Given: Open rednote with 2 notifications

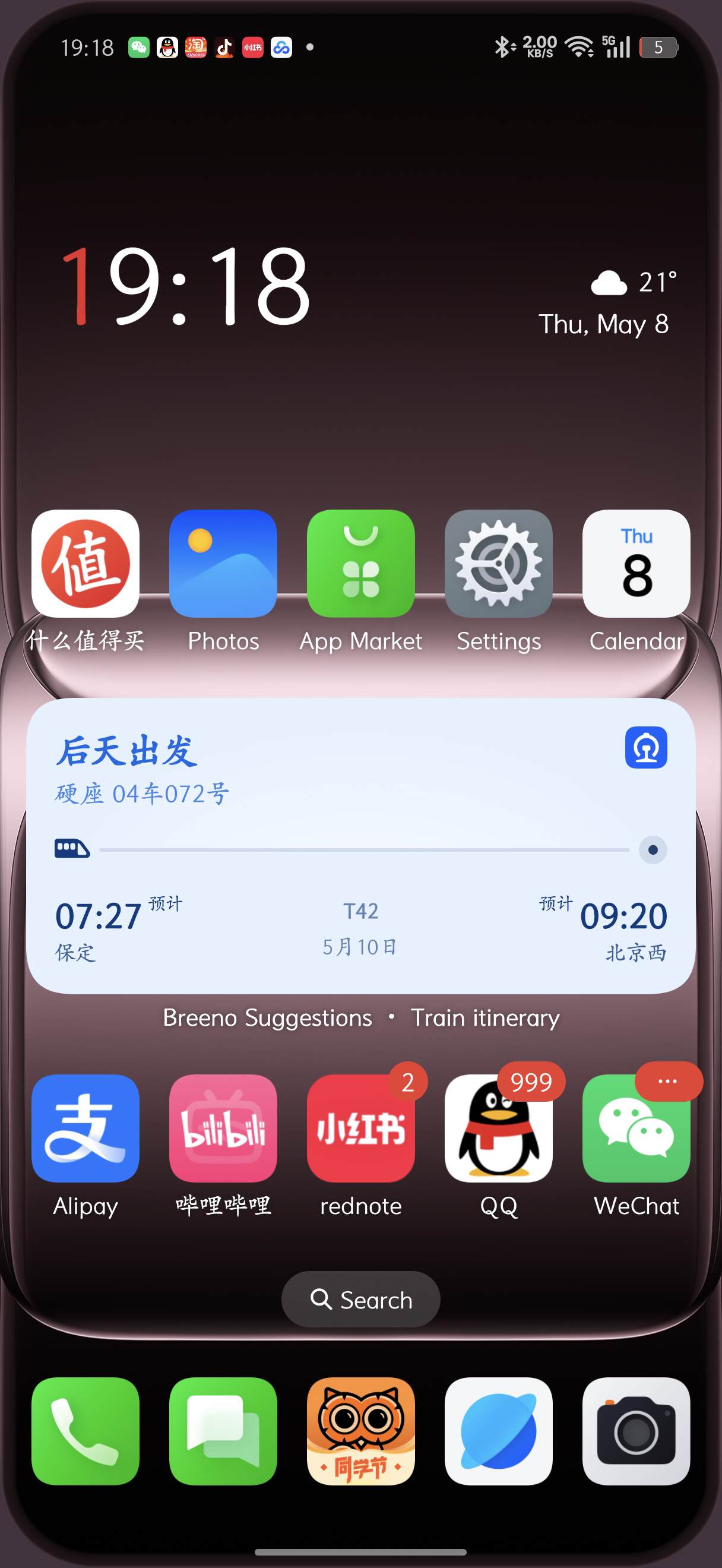Looking at the screenshot, I should [x=360, y=1128].
